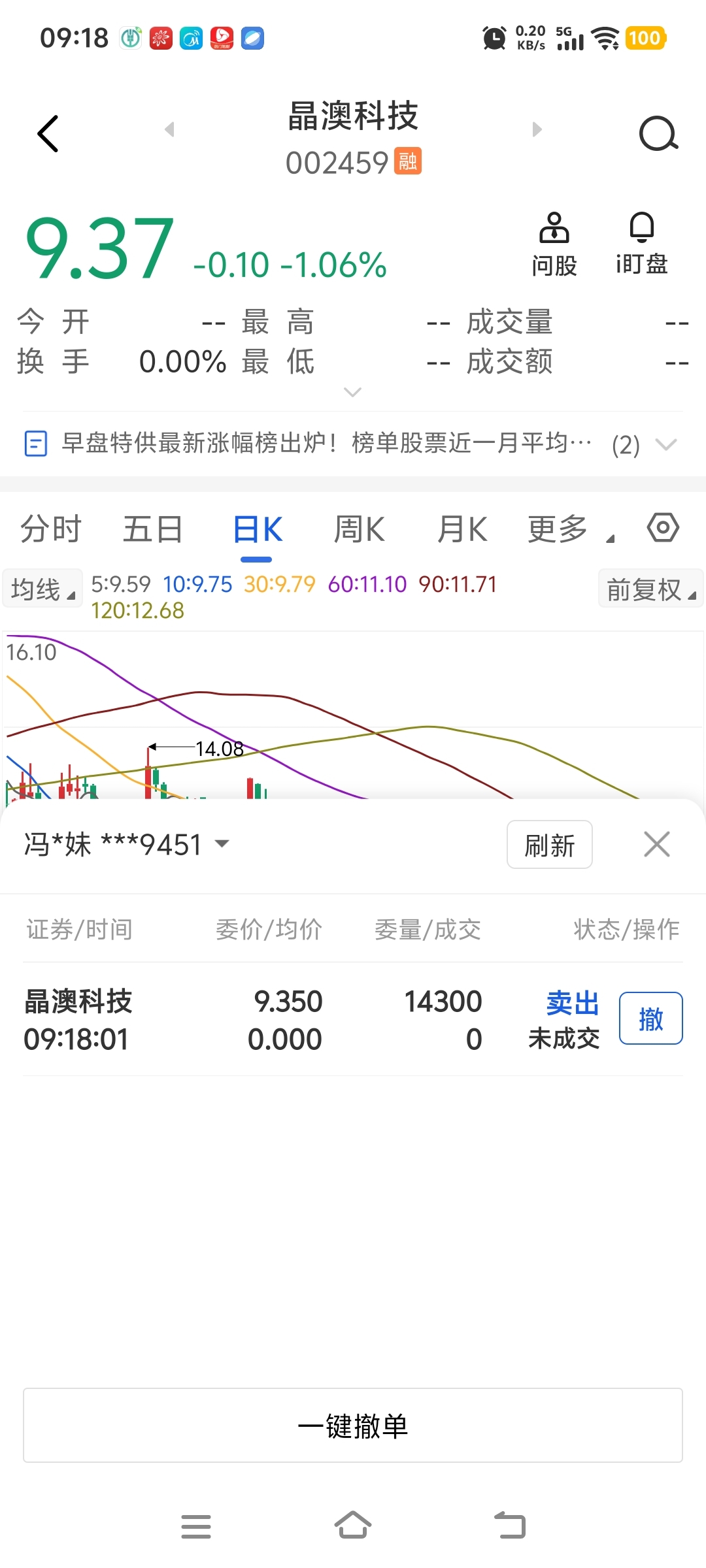
Task: Open the 均线 indicator dropdown
Action: point(42,589)
